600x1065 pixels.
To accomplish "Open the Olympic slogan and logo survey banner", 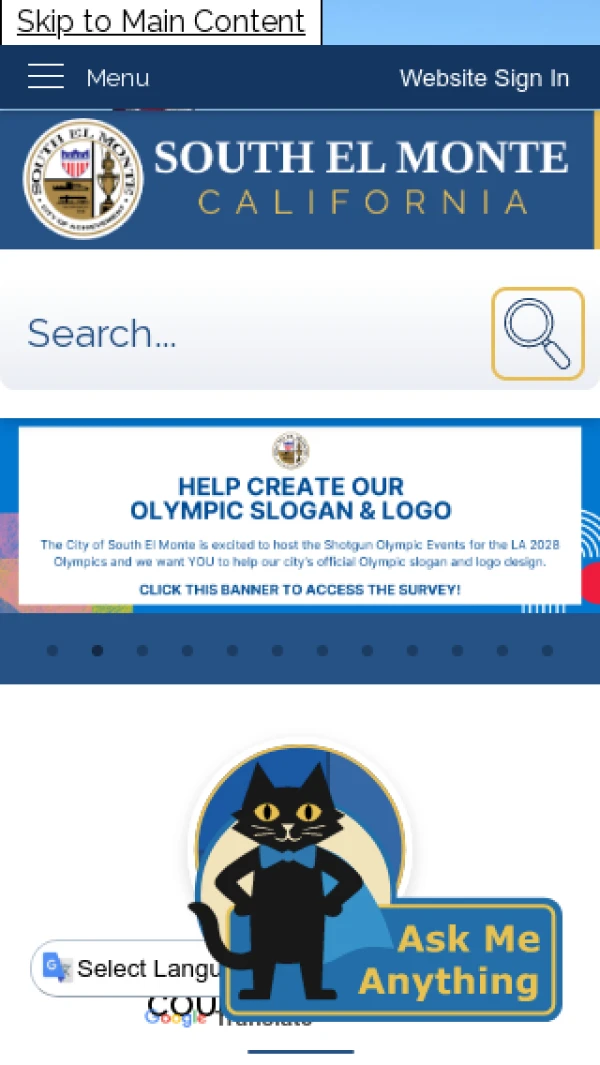I will pyautogui.click(x=299, y=515).
